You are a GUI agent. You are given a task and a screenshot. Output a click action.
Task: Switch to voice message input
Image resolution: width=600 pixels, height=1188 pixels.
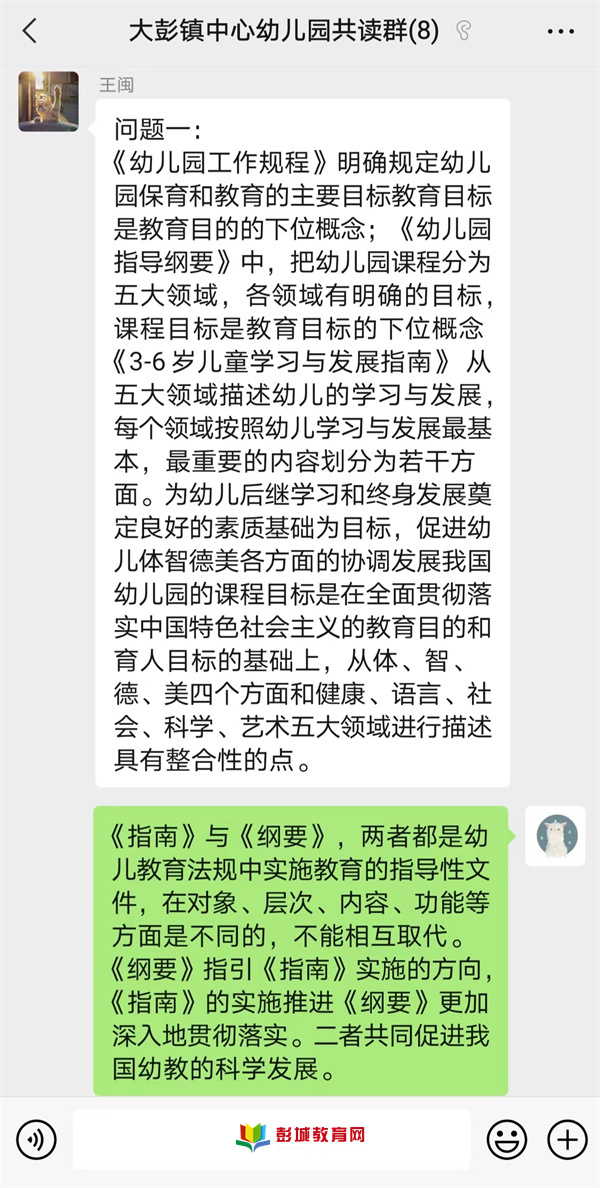[37, 1139]
